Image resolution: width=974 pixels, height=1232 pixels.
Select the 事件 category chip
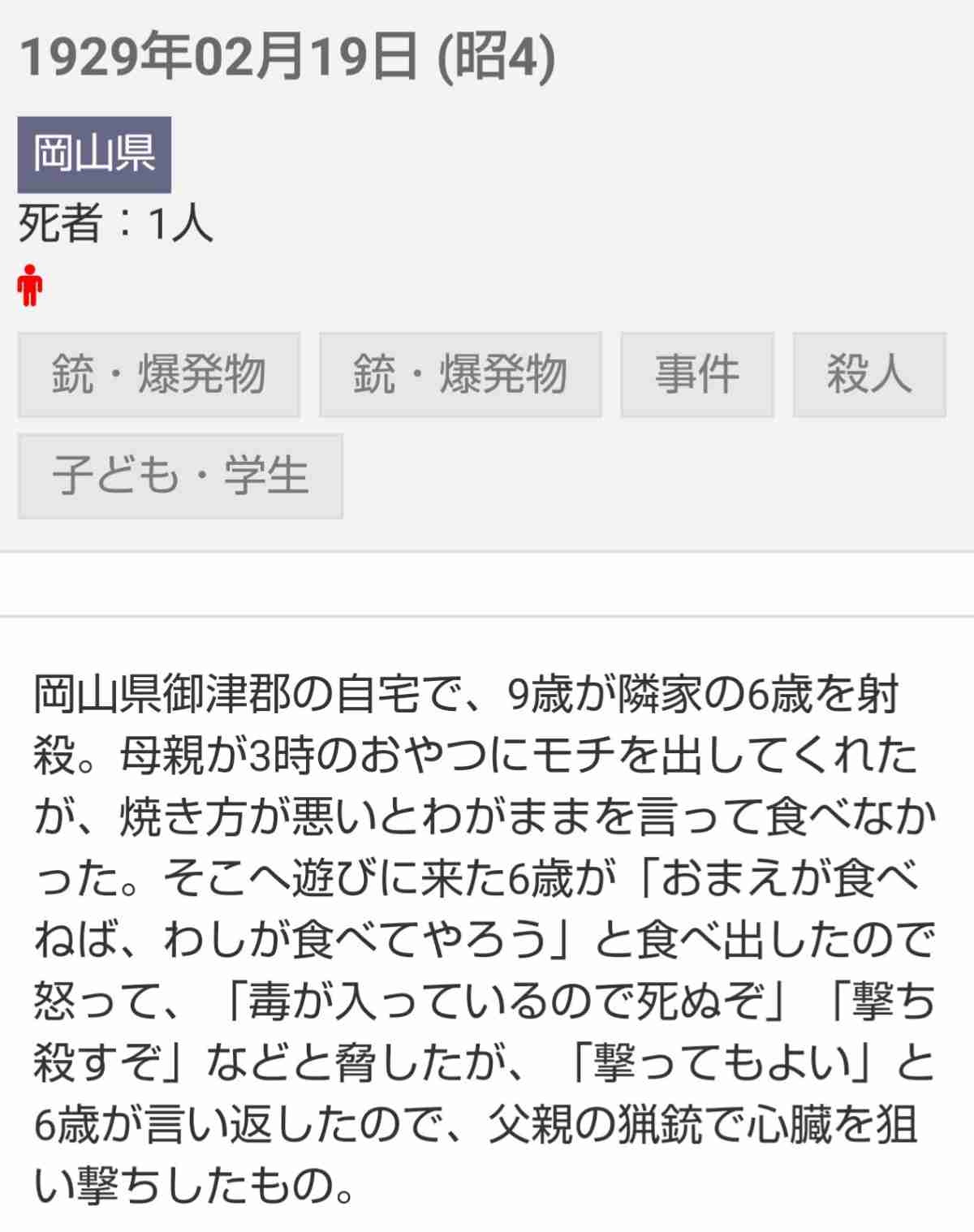pyautogui.click(x=696, y=375)
